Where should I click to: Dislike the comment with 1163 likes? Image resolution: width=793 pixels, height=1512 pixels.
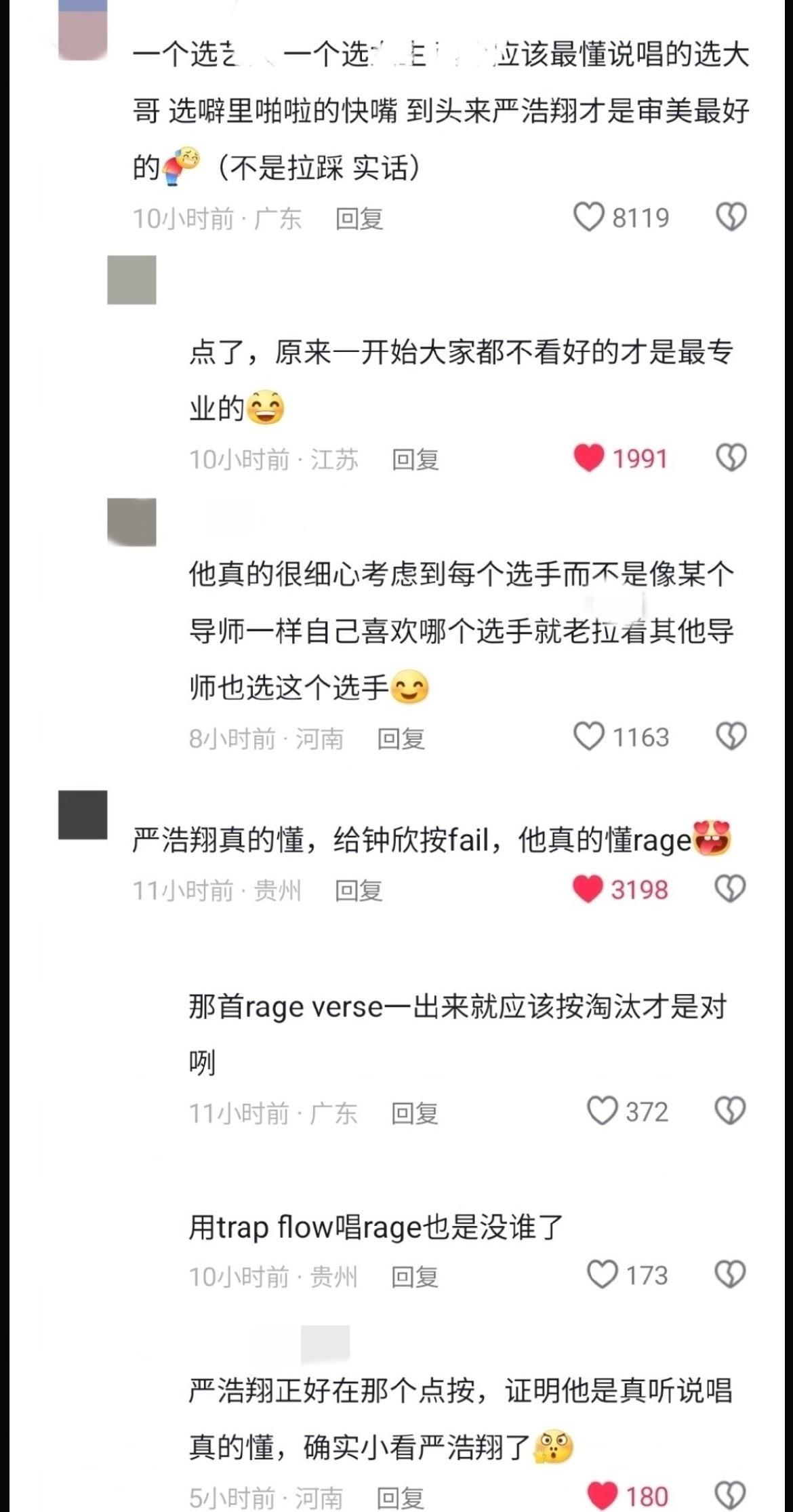(x=731, y=736)
